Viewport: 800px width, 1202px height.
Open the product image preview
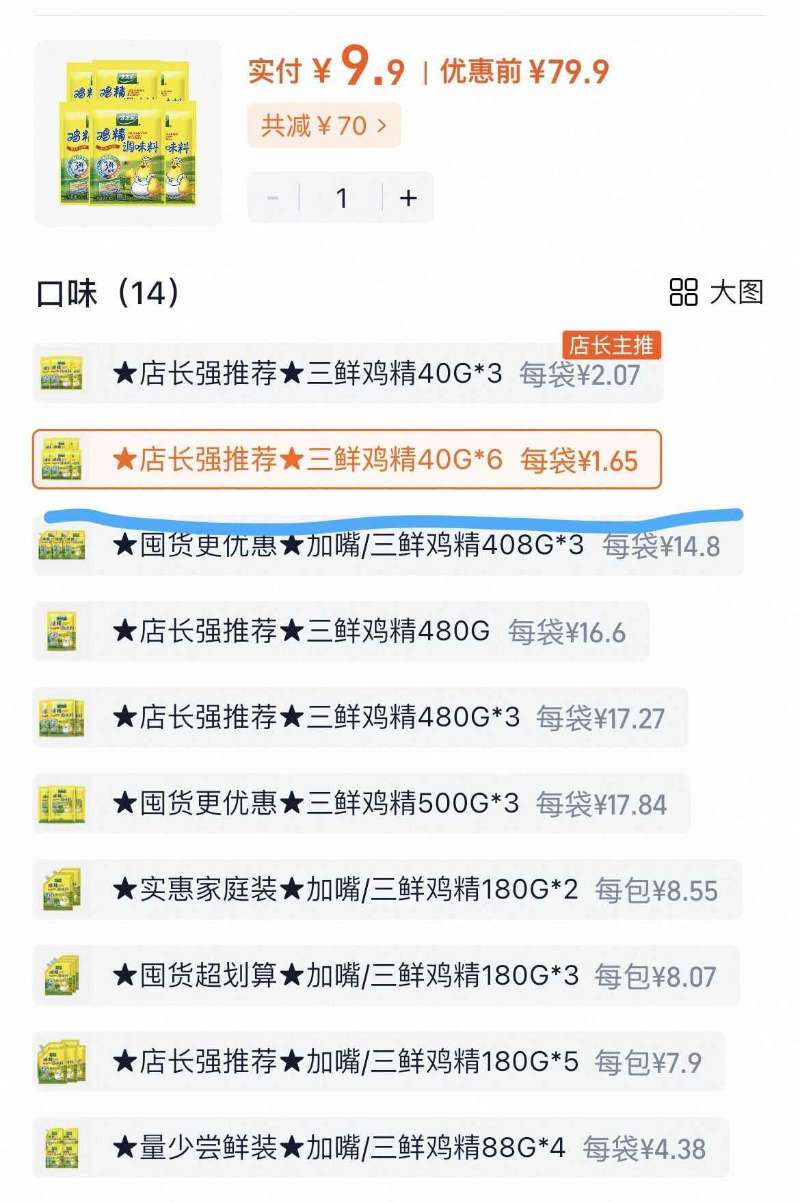pos(128,133)
